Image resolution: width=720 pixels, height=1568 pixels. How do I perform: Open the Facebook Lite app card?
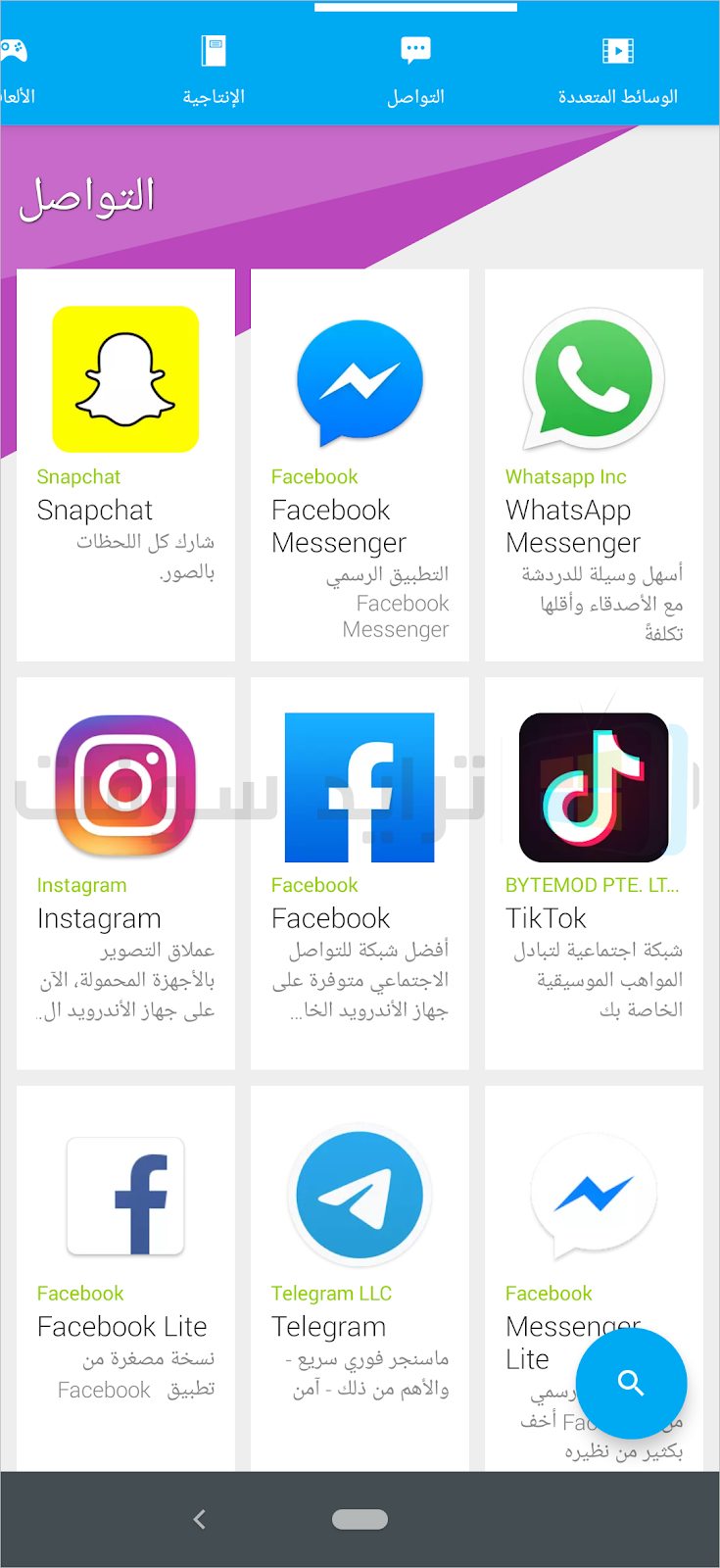coord(125,1274)
